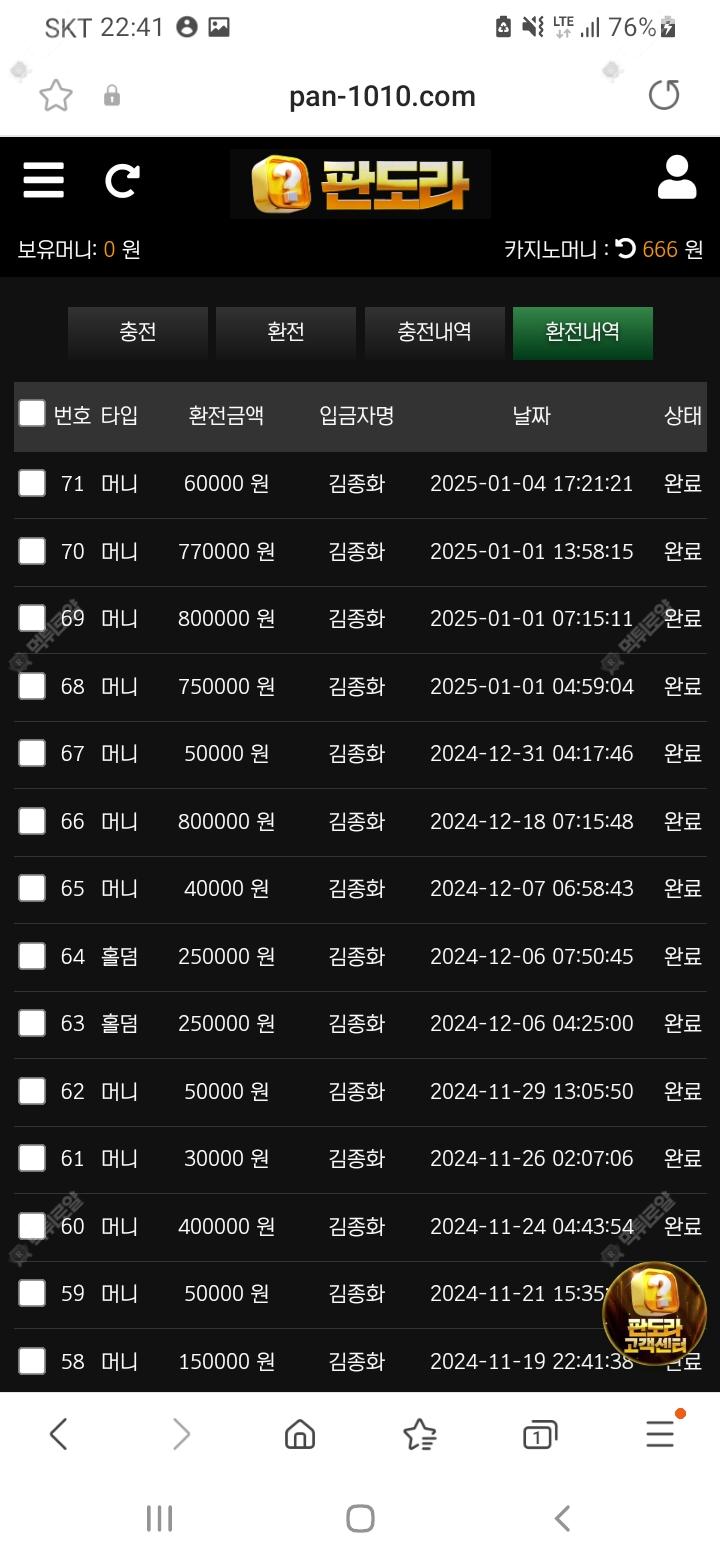Image resolution: width=720 pixels, height=1560 pixels.
Task: Open the 판도라 고객센터 floating button
Action: (655, 1313)
